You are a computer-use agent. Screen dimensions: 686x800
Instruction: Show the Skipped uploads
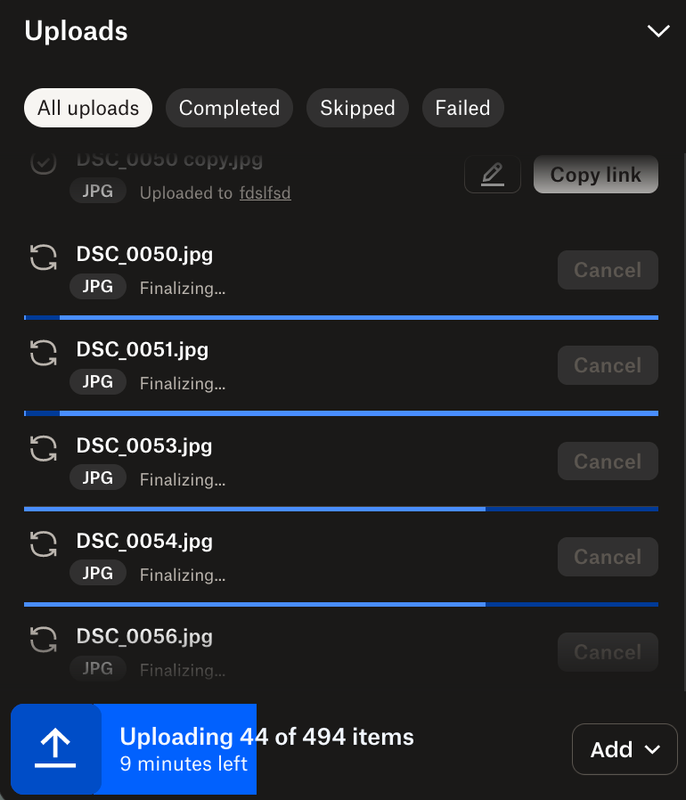pos(358,108)
